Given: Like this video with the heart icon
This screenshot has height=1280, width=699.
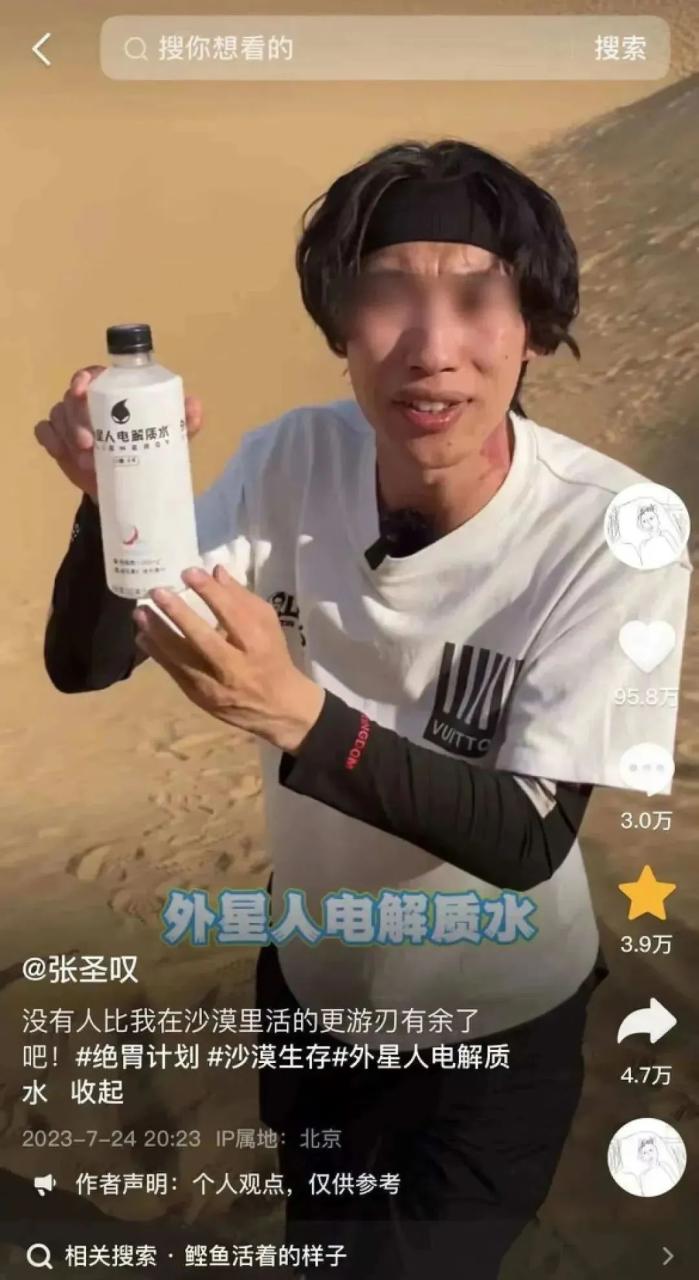Looking at the screenshot, I should (x=647, y=647).
